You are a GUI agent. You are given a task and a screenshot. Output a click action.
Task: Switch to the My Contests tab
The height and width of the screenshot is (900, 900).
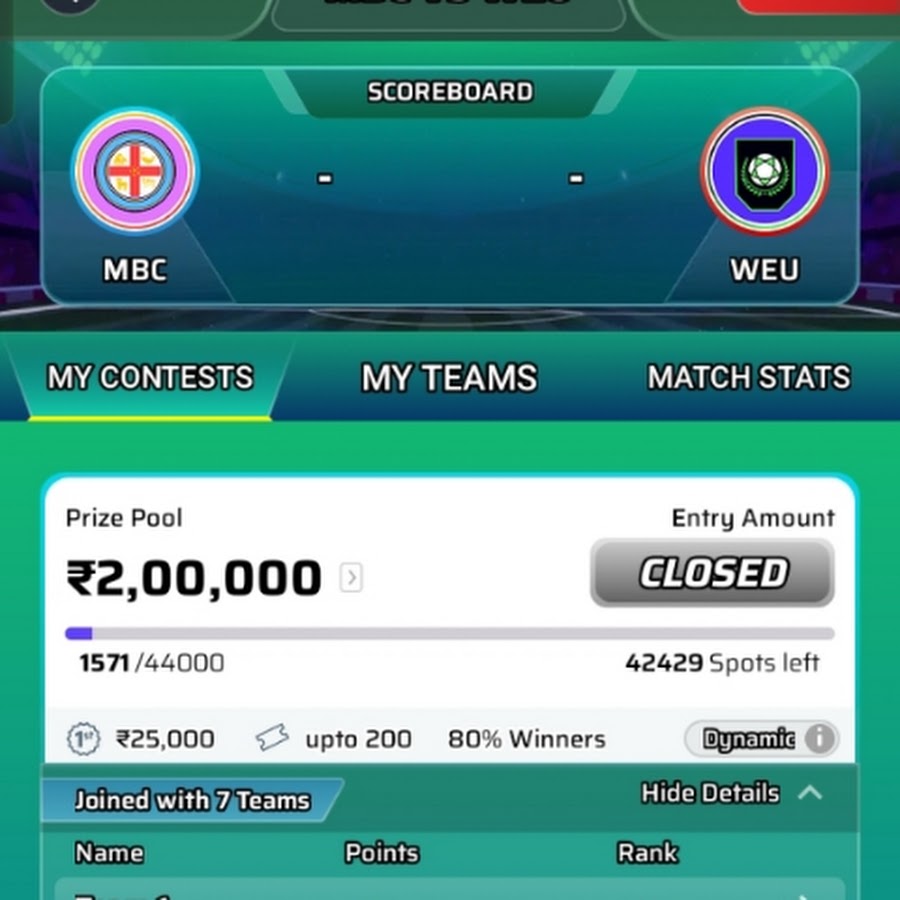pyautogui.click(x=150, y=378)
